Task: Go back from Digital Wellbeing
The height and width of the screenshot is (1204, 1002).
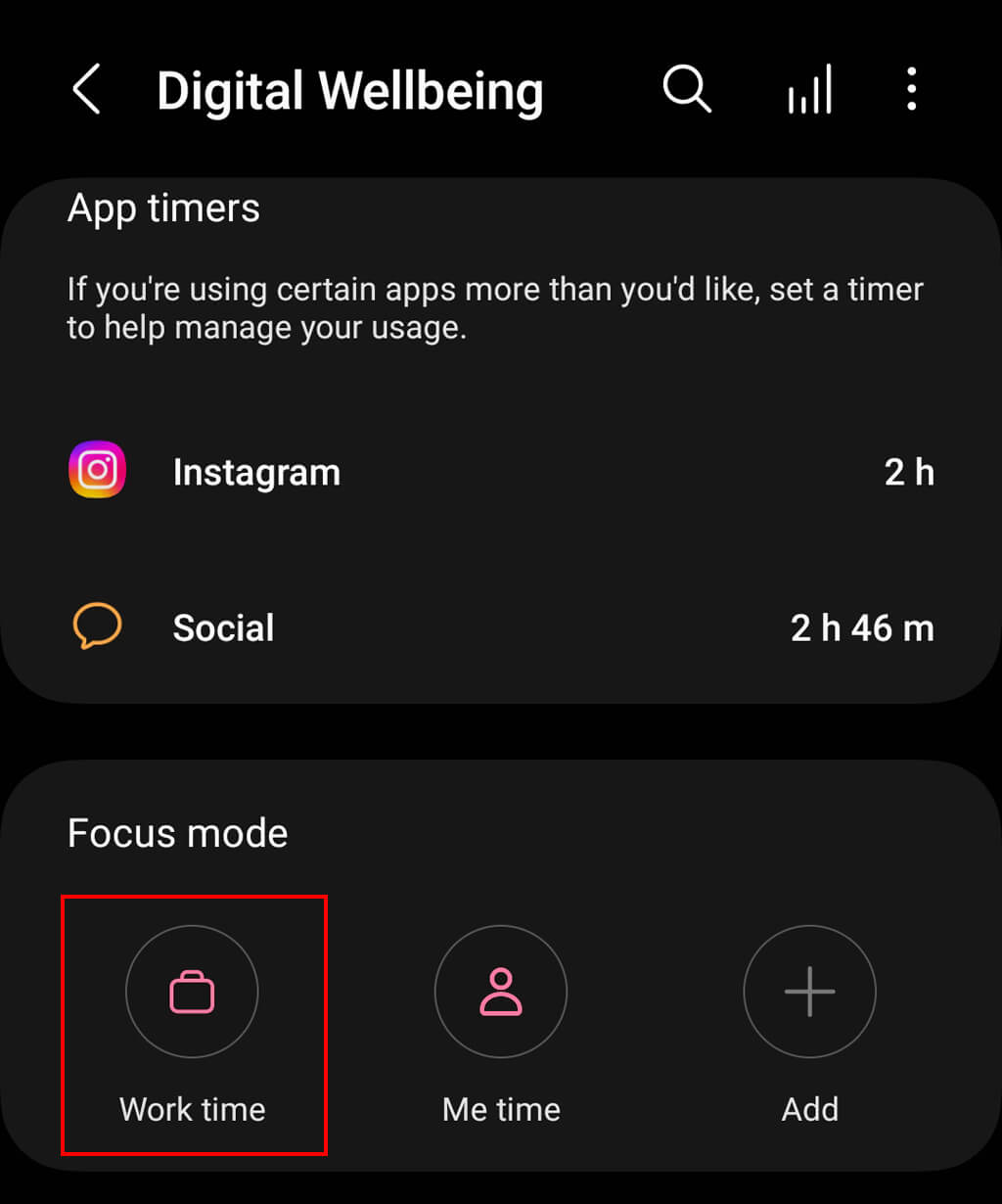Action: [x=87, y=91]
